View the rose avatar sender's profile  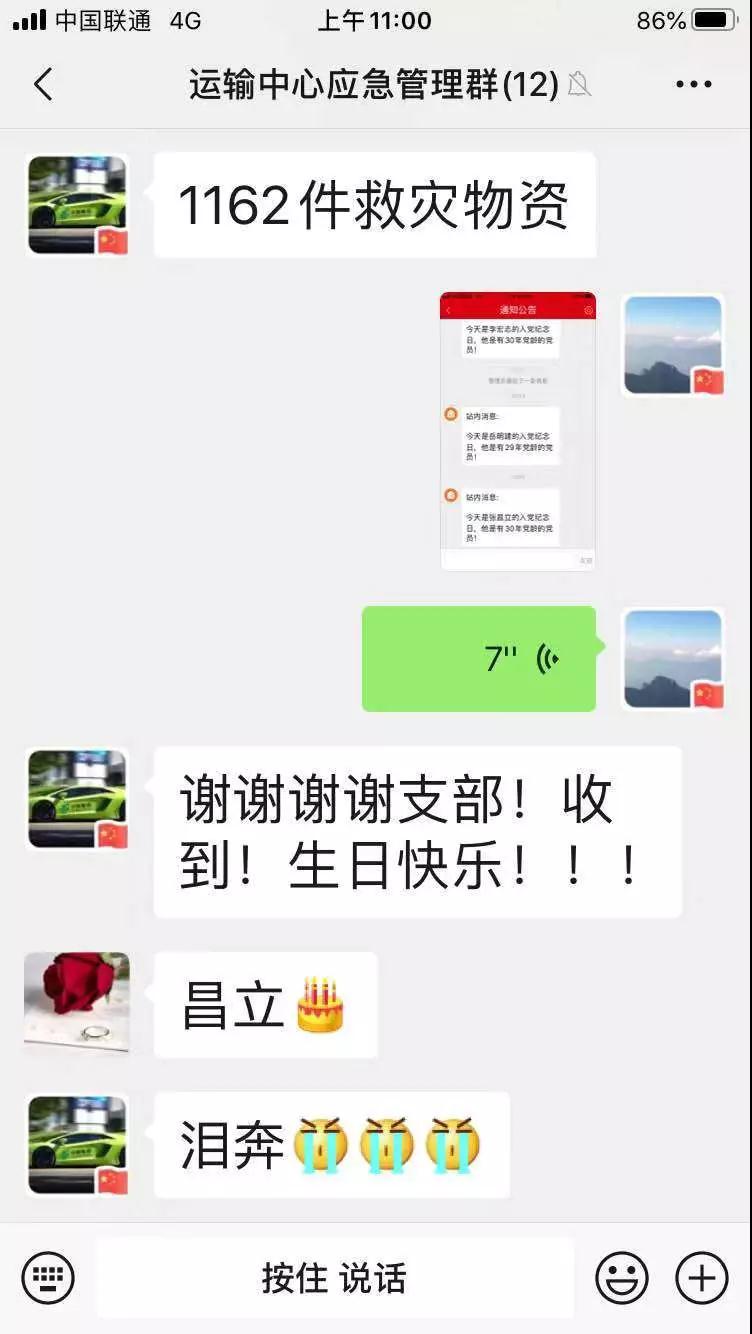point(77,1002)
